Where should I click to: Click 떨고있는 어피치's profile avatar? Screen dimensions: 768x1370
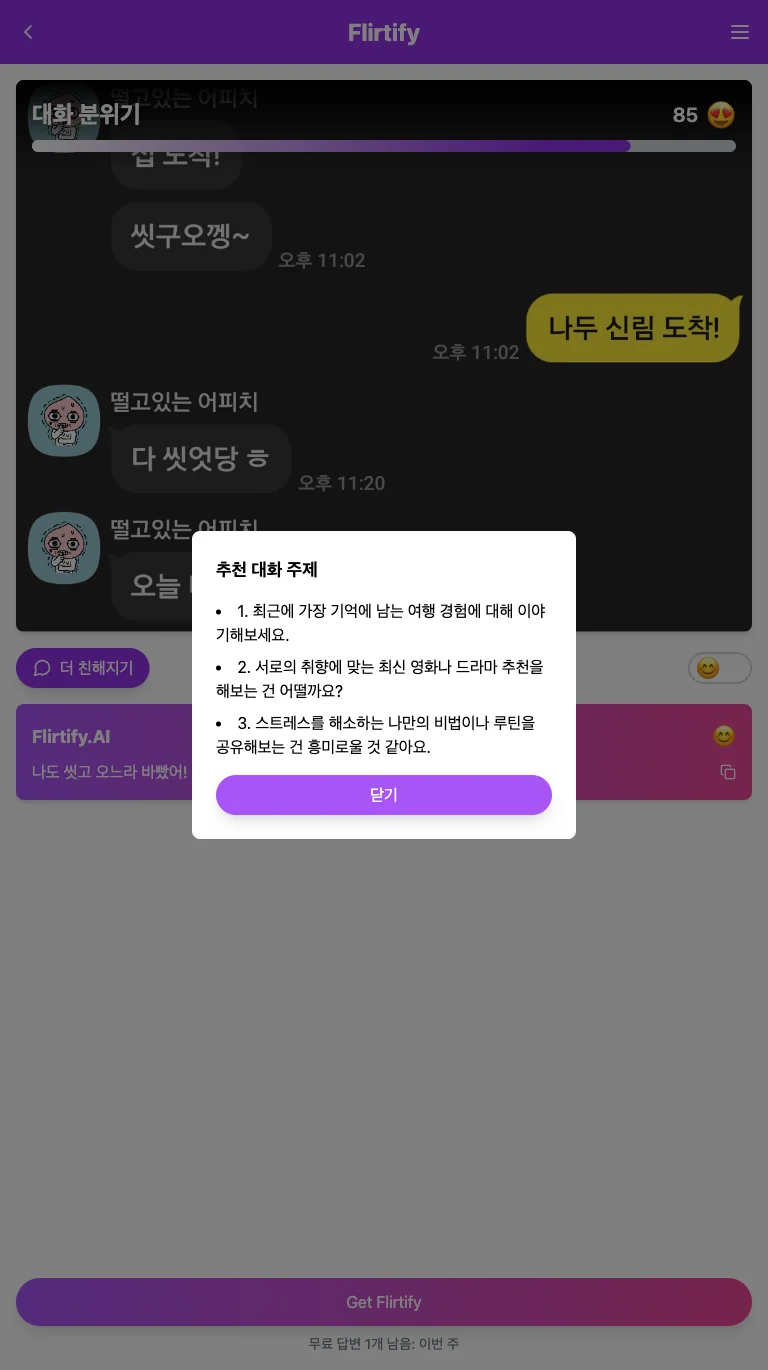(x=64, y=420)
